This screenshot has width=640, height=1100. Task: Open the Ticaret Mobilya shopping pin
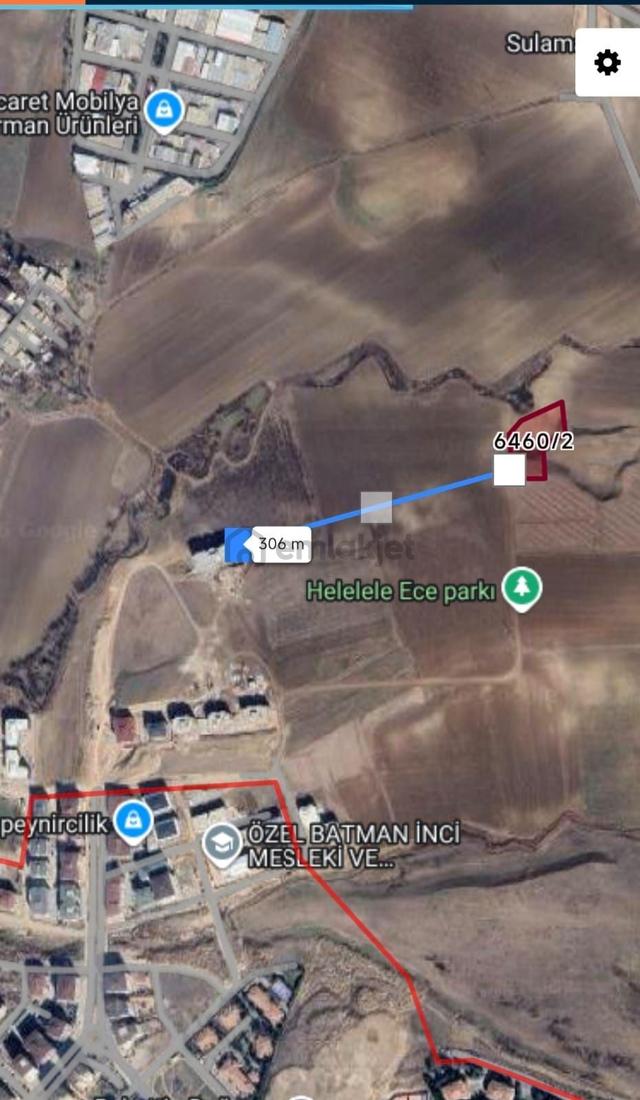164,112
